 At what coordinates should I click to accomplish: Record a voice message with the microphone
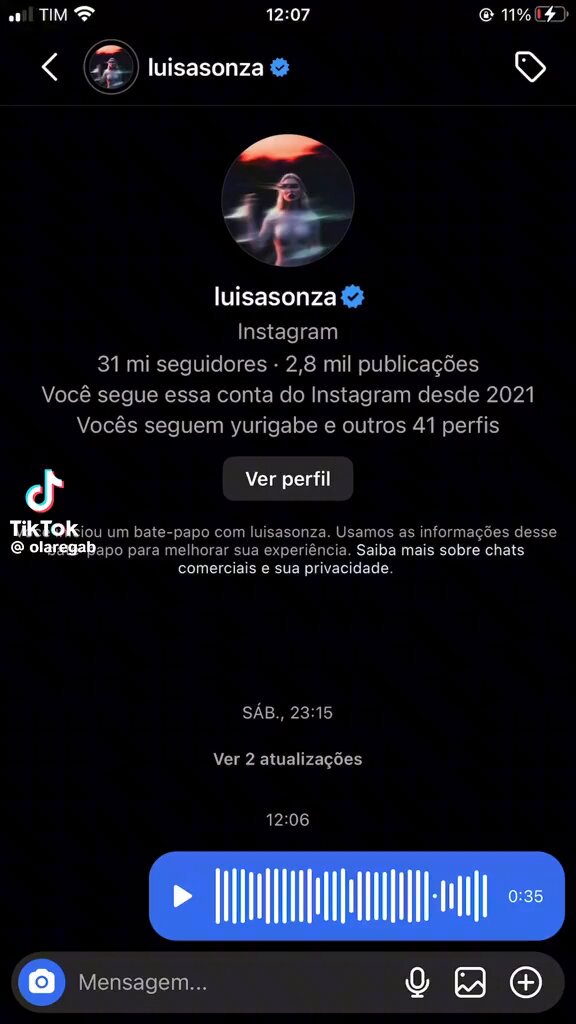click(x=417, y=982)
